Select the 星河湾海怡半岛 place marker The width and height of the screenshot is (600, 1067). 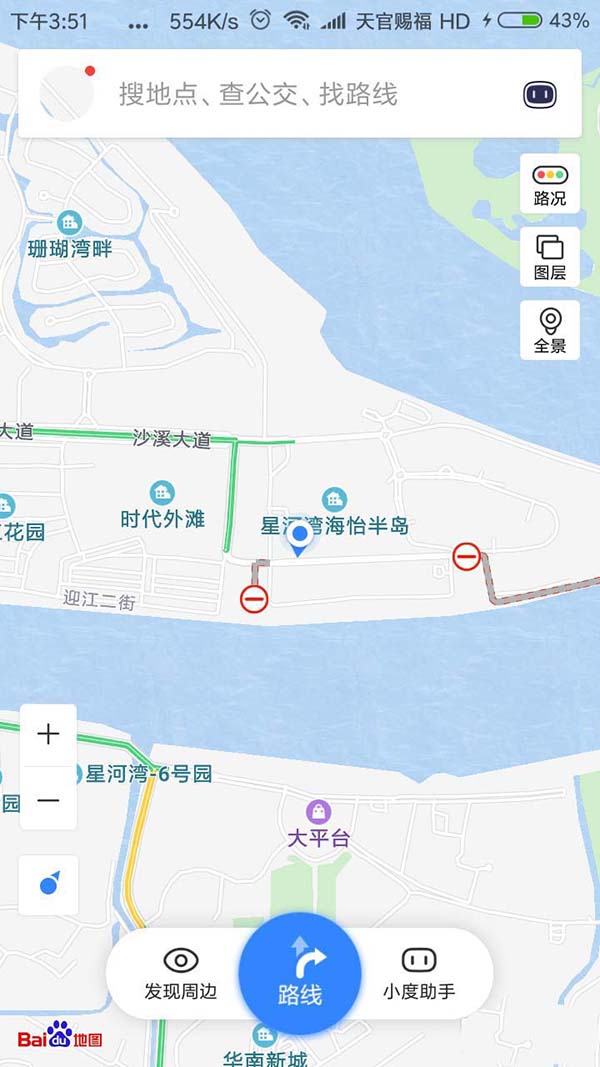point(334,499)
